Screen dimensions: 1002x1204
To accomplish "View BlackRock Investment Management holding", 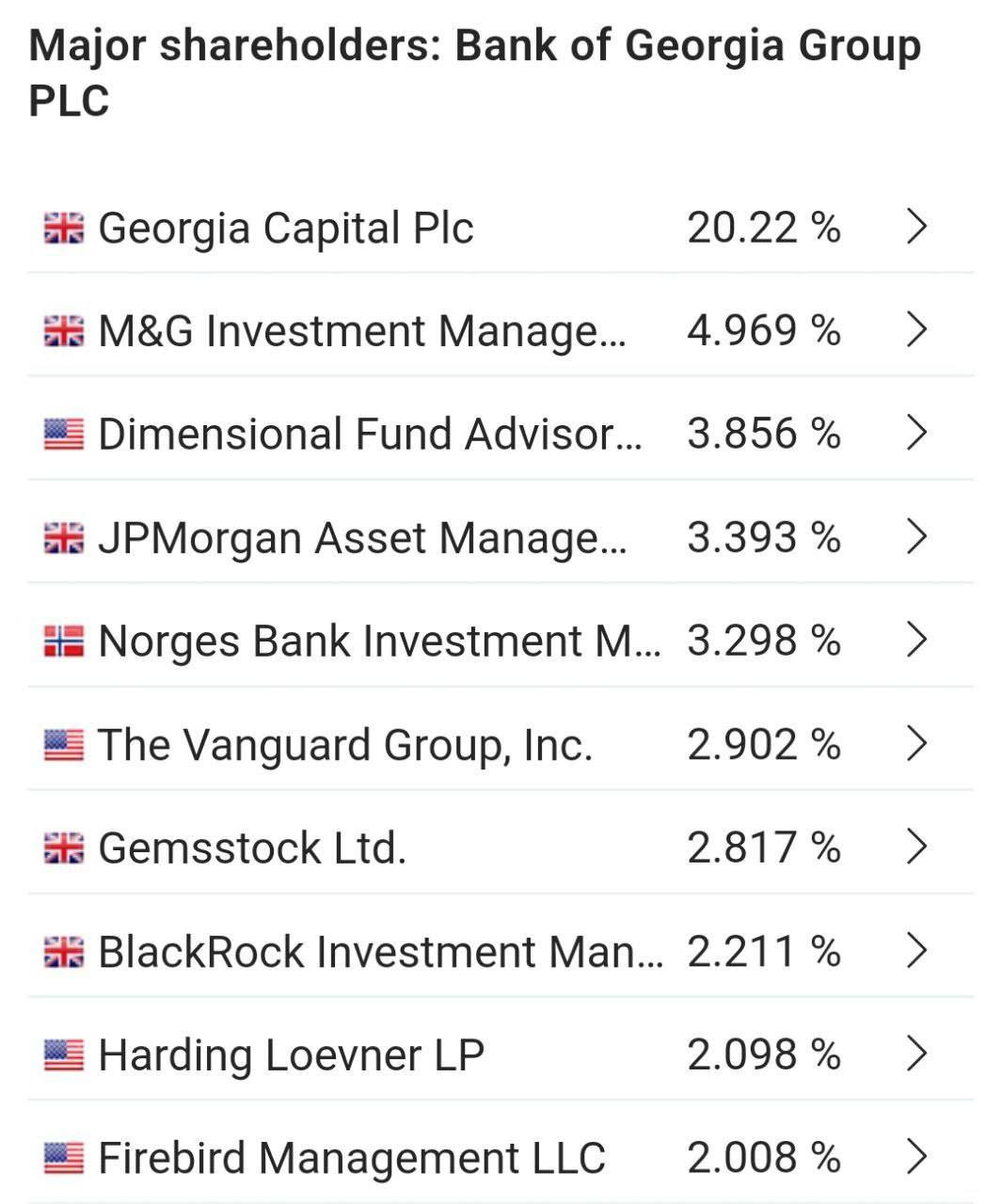I will click(x=380, y=952).
